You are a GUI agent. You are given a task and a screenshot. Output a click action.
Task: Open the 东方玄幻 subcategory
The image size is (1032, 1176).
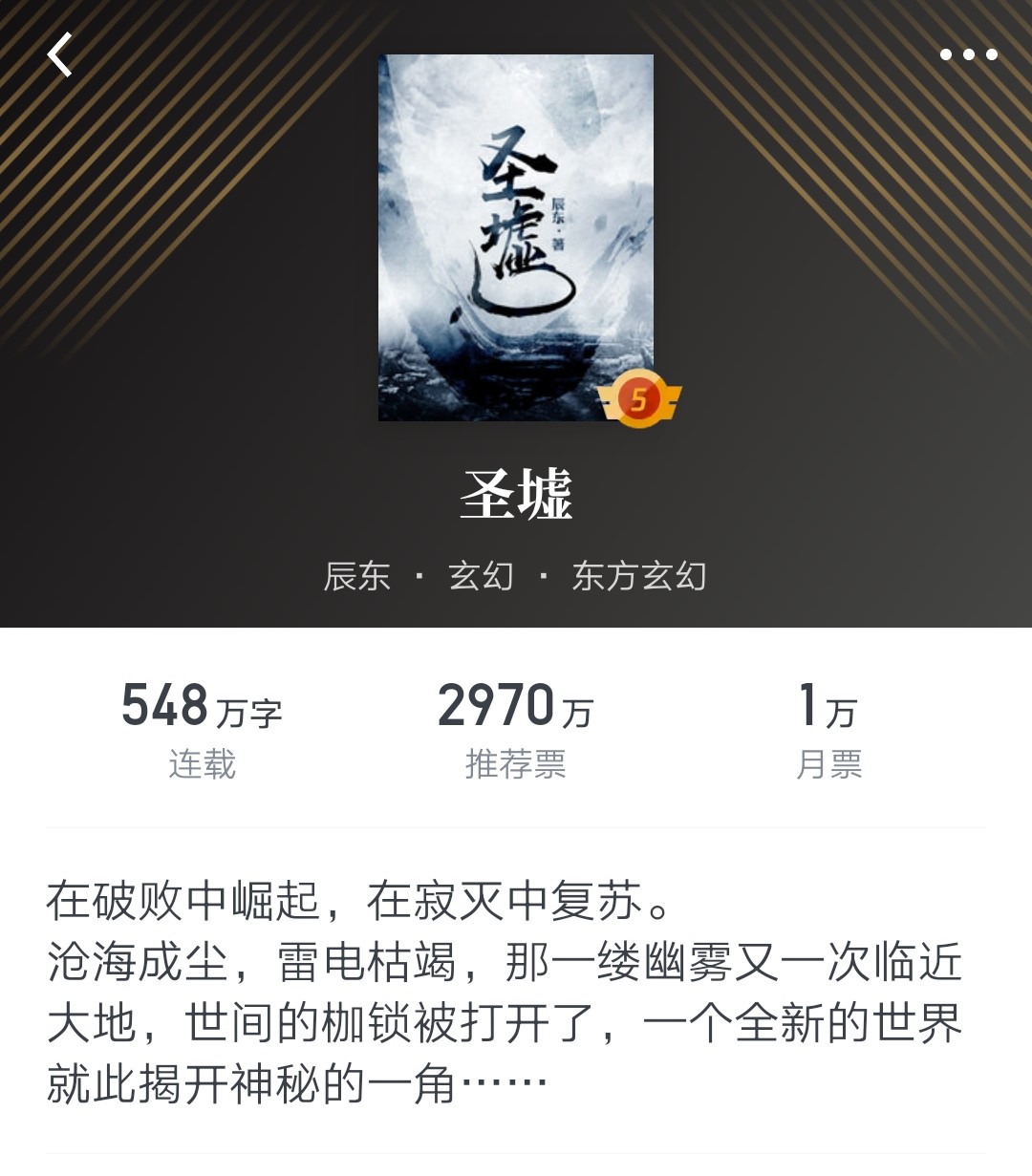(x=639, y=576)
